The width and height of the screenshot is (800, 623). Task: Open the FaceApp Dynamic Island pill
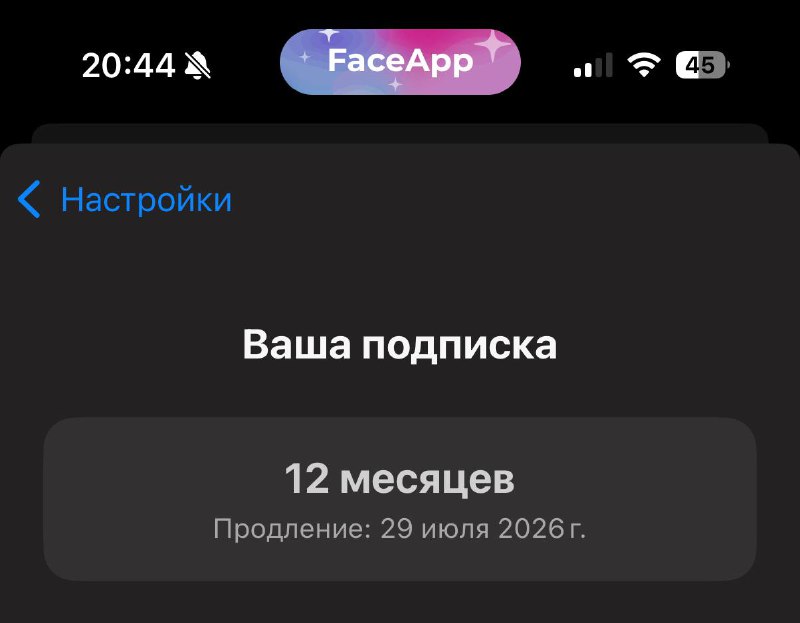(x=400, y=62)
